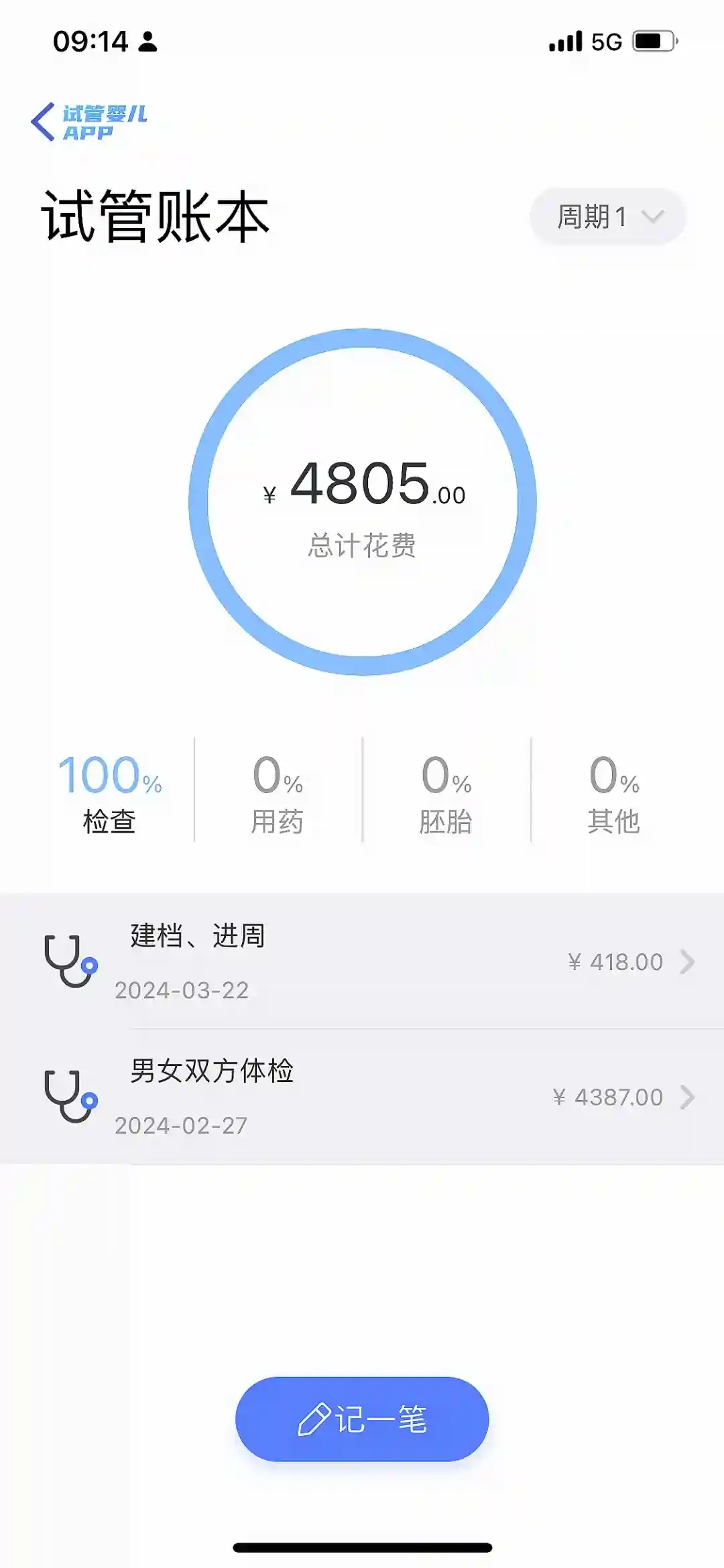Select the 其他 category
The width and height of the screenshot is (724, 1568).
click(x=614, y=792)
